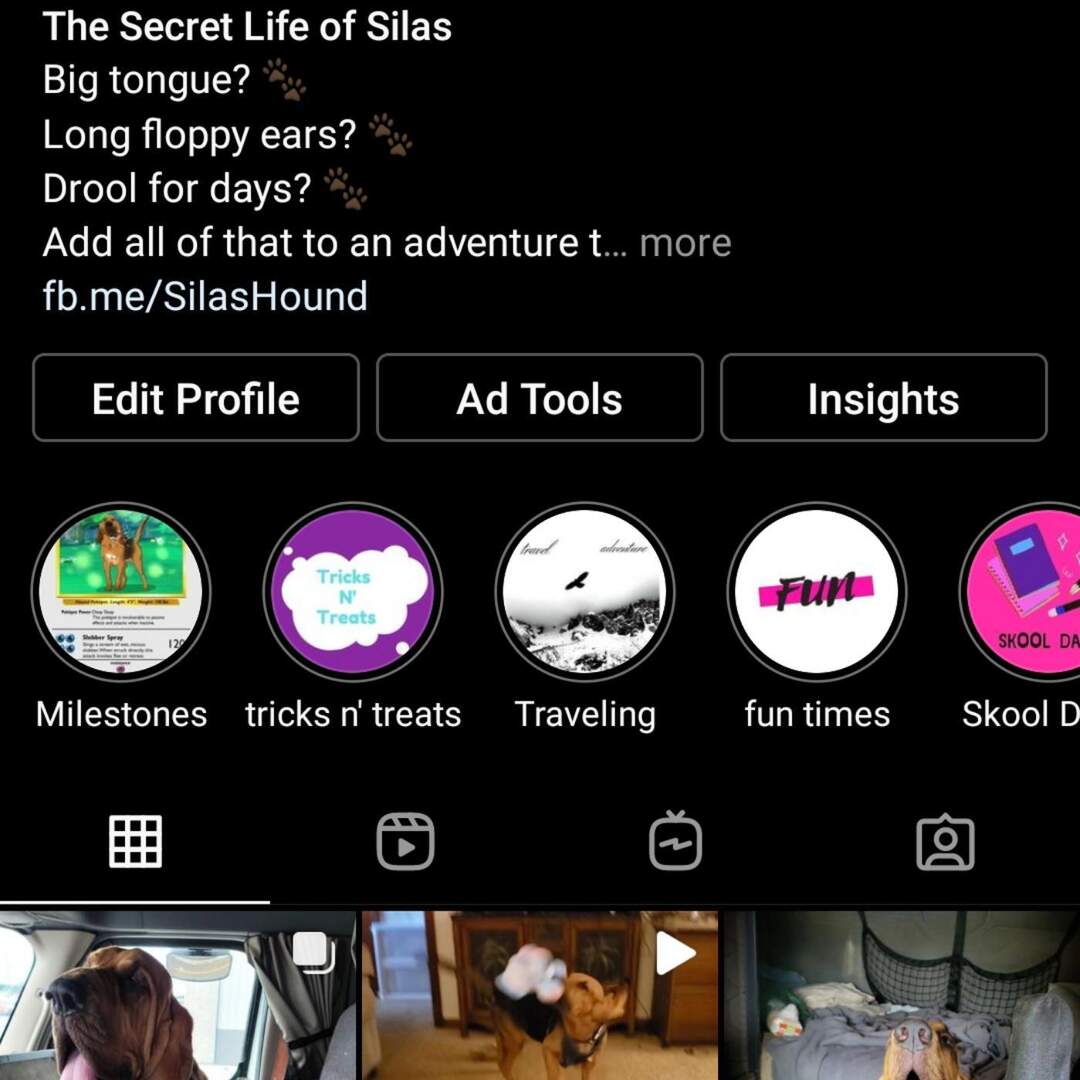Screen dimensions: 1080x1080
Task: Switch to the IGTV tab
Action: click(675, 841)
